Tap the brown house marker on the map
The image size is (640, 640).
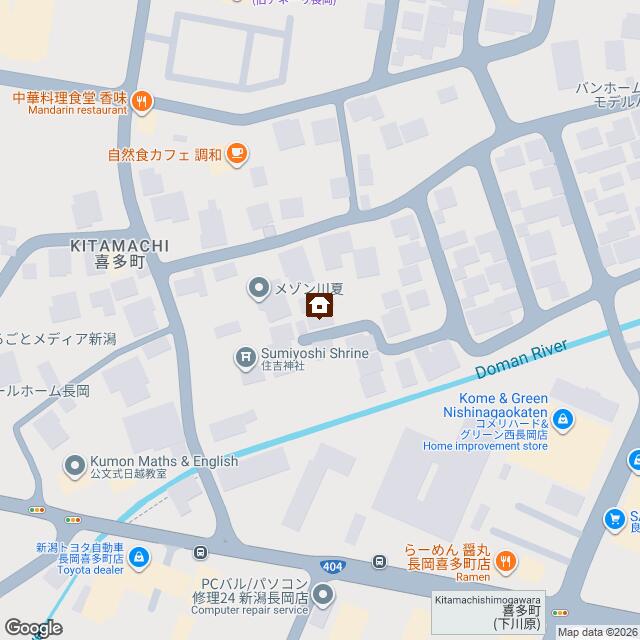(x=320, y=305)
